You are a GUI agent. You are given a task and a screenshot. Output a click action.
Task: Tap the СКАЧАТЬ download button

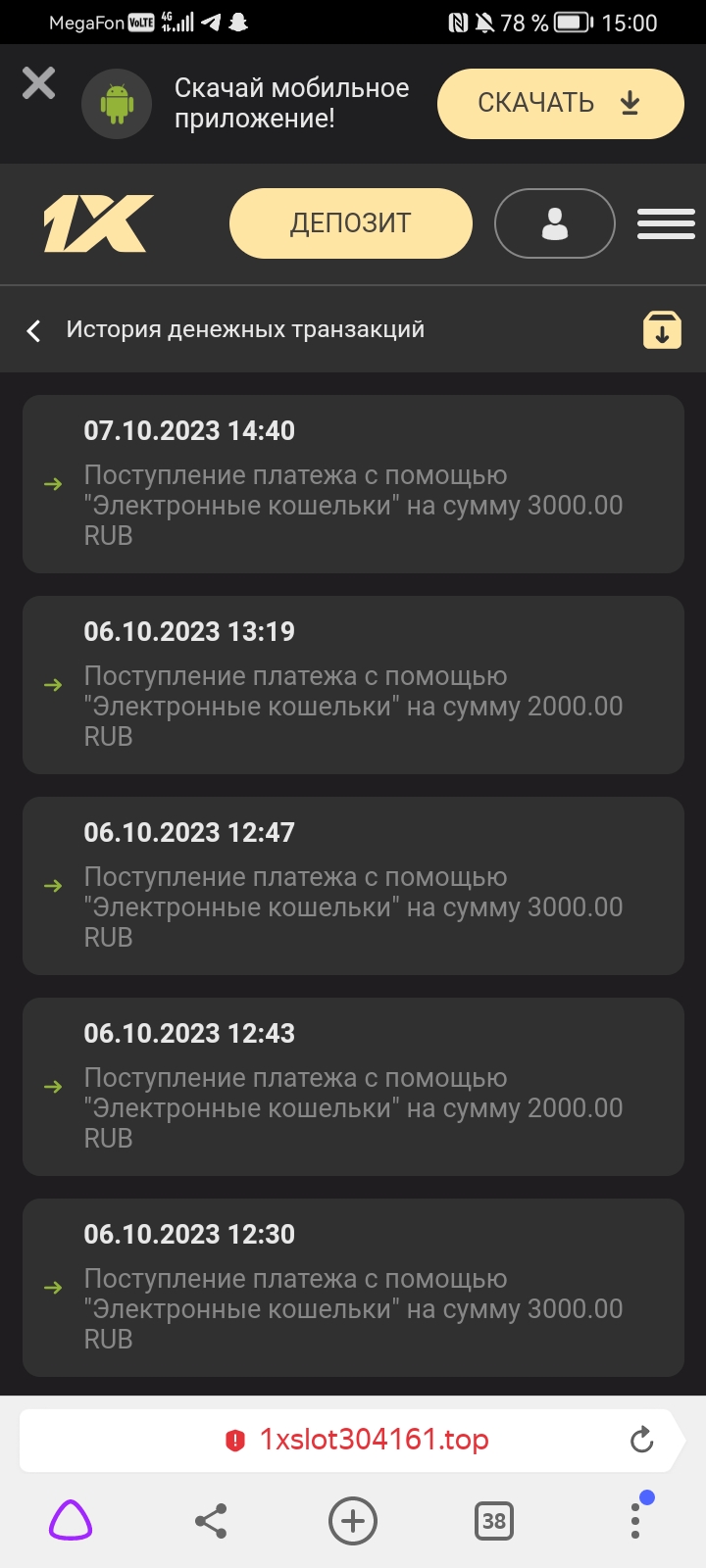[x=560, y=104]
